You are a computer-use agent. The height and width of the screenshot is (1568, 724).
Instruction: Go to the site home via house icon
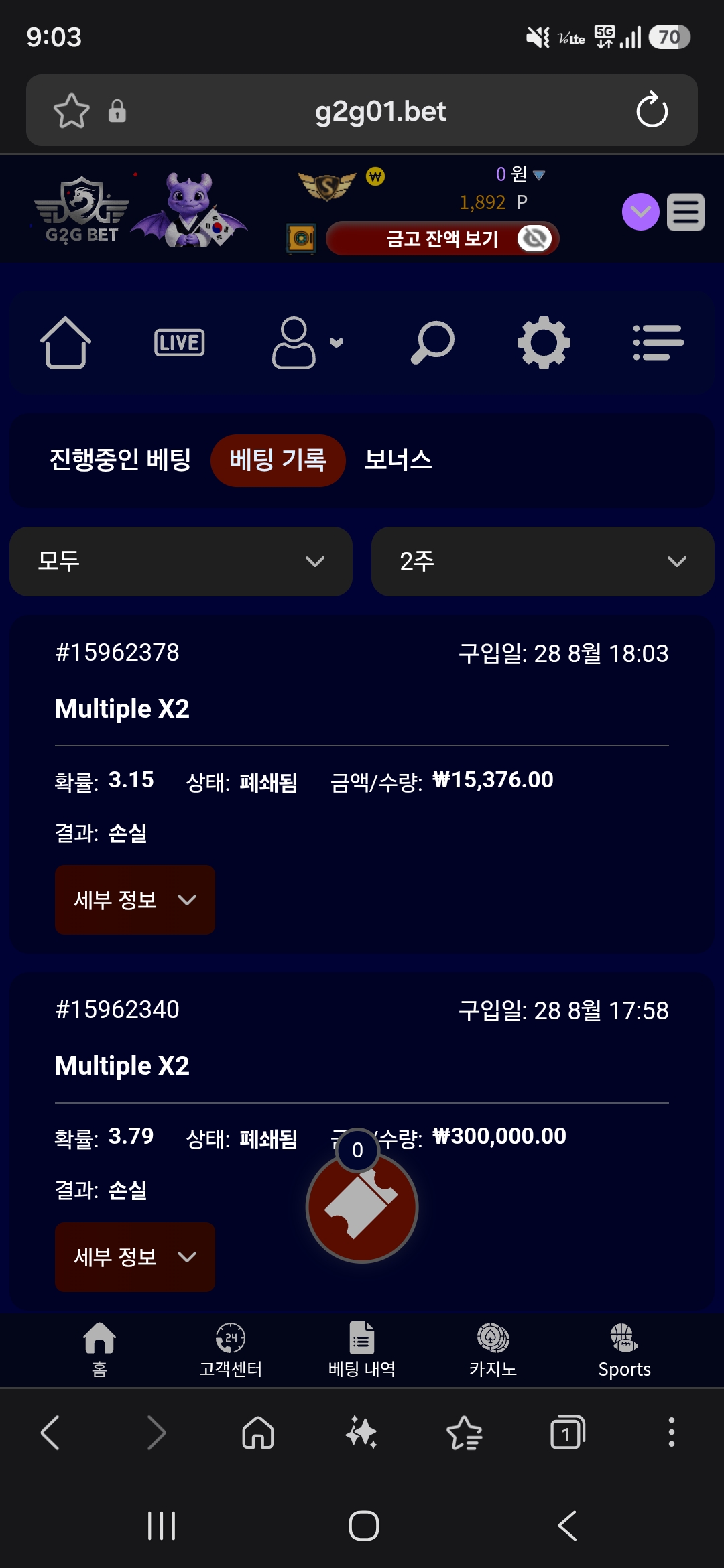(66, 342)
